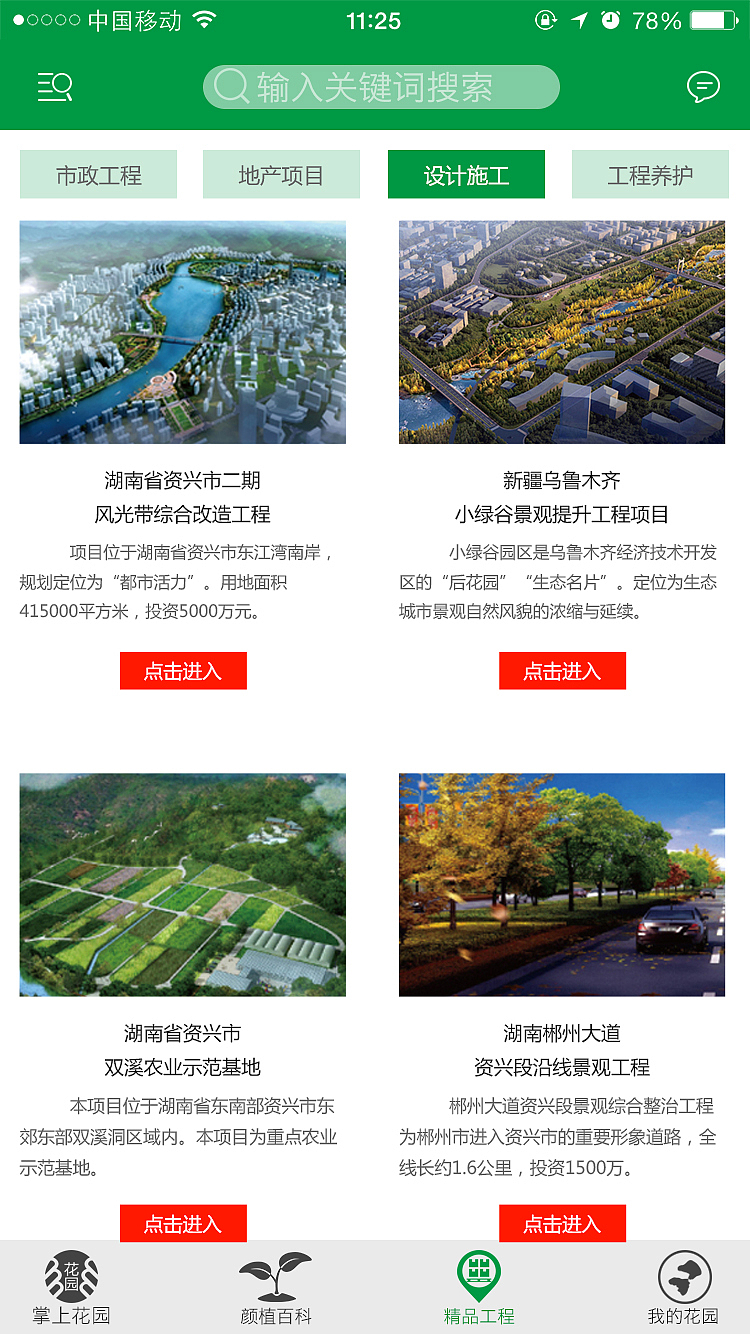Open the 湖南郴州大道 roadside photo
This screenshot has width=750, height=1334.
[x=562, y=884]
